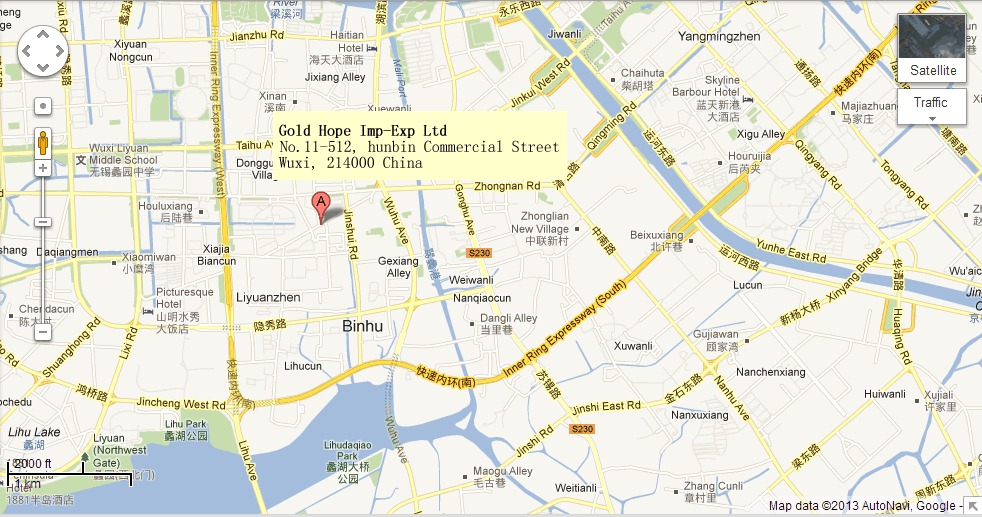Expand the overview map corner arrow
The width and height of the screenshot is (982, 517).
pyautogui.click(x=973, y=506)
